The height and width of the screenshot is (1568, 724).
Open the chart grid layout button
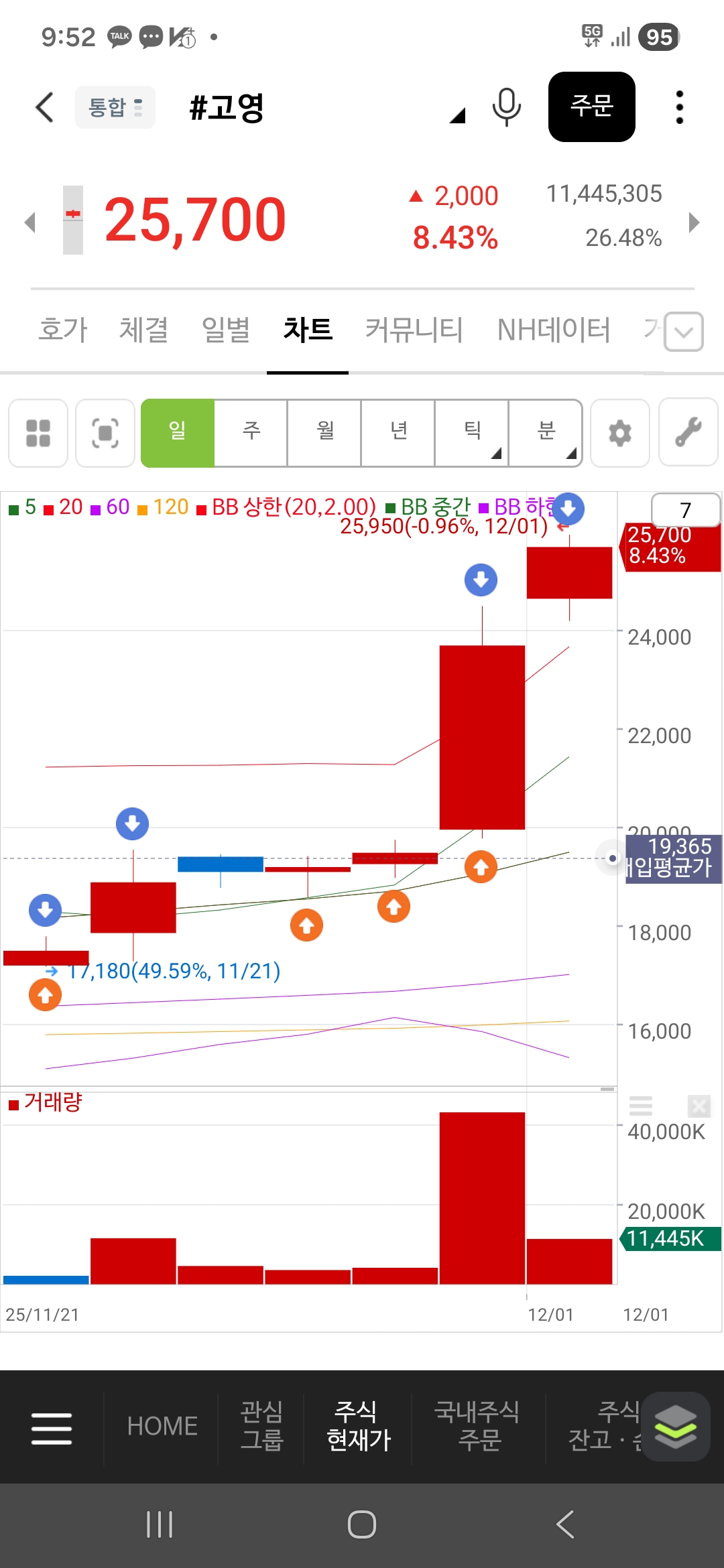click(38, 433)
